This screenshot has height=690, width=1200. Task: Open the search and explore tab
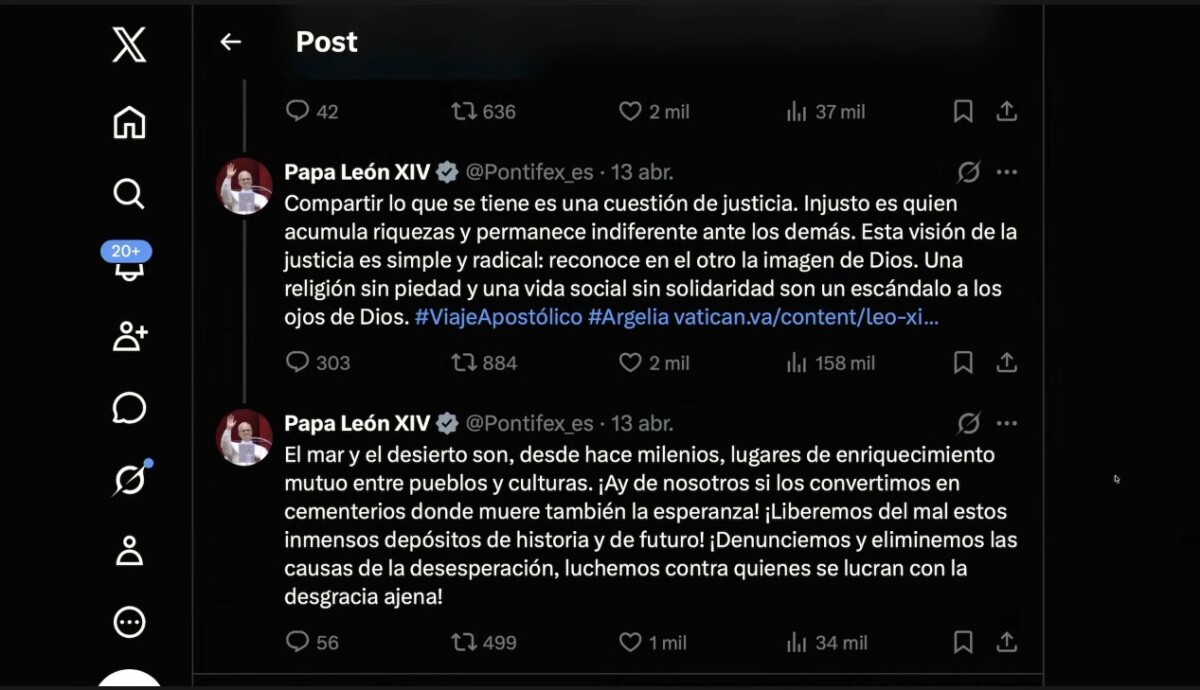pyautogui.click(x=129, y=193)
